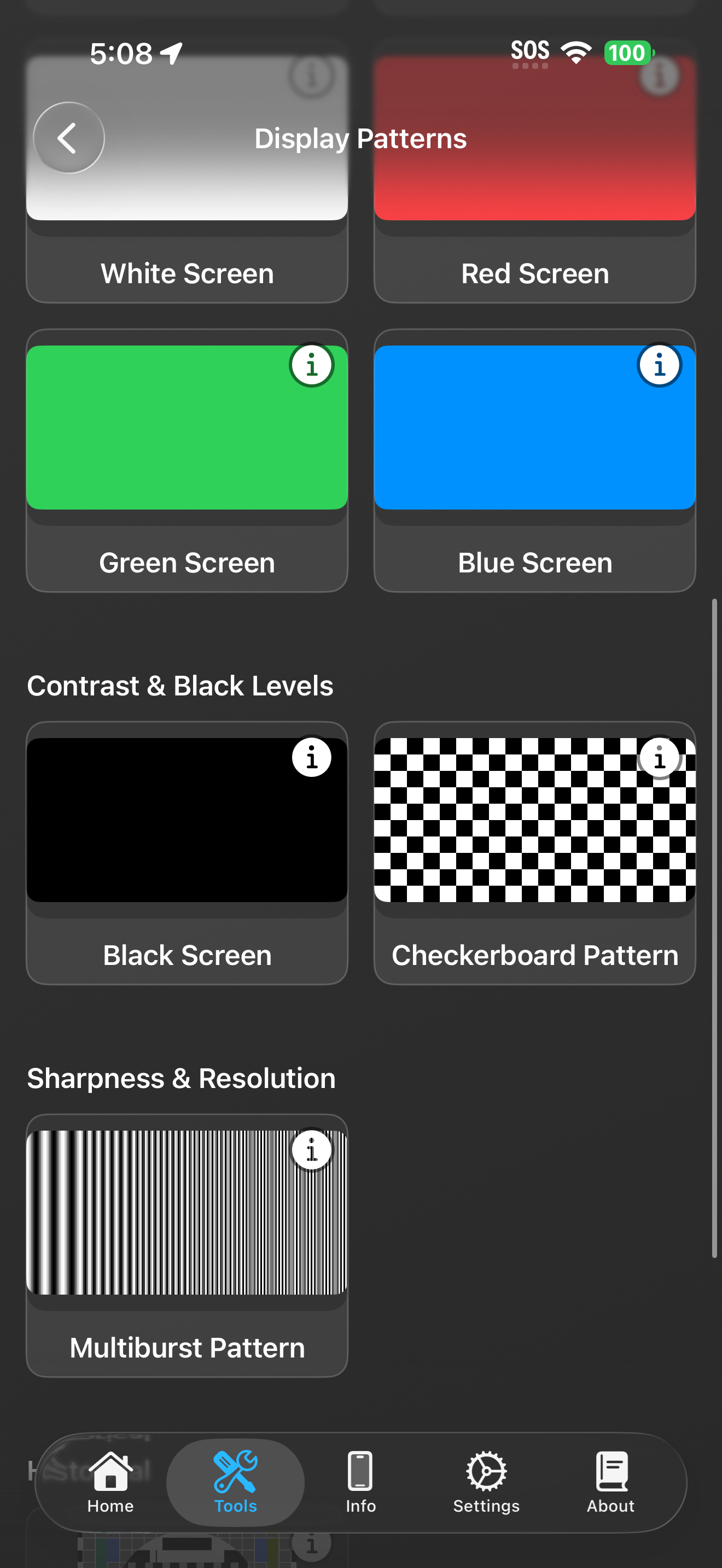This screenshot has width=722, height=1568.
Task: Open info for the Red Screen pattern
Action: (660, 77)
